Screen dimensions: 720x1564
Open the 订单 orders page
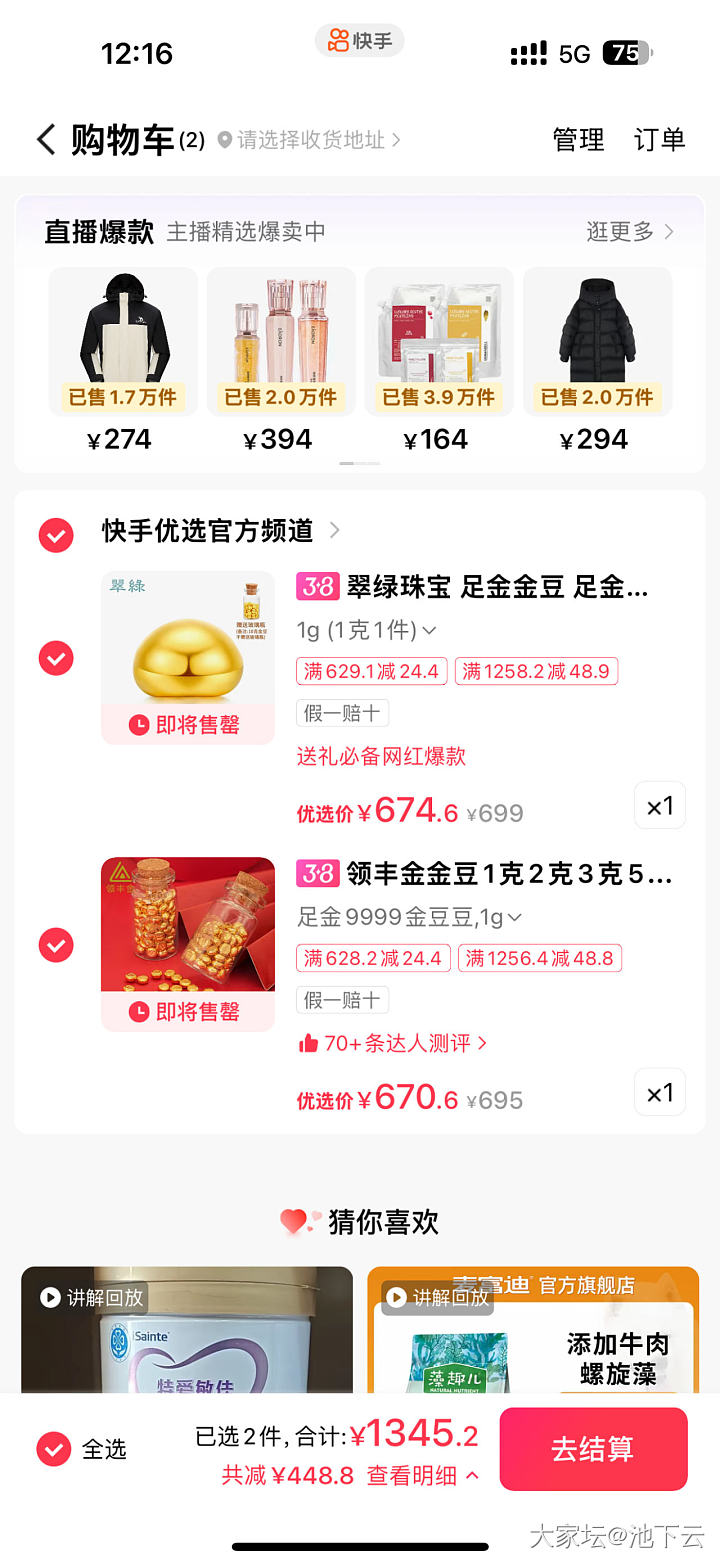[x=659, y=140]
